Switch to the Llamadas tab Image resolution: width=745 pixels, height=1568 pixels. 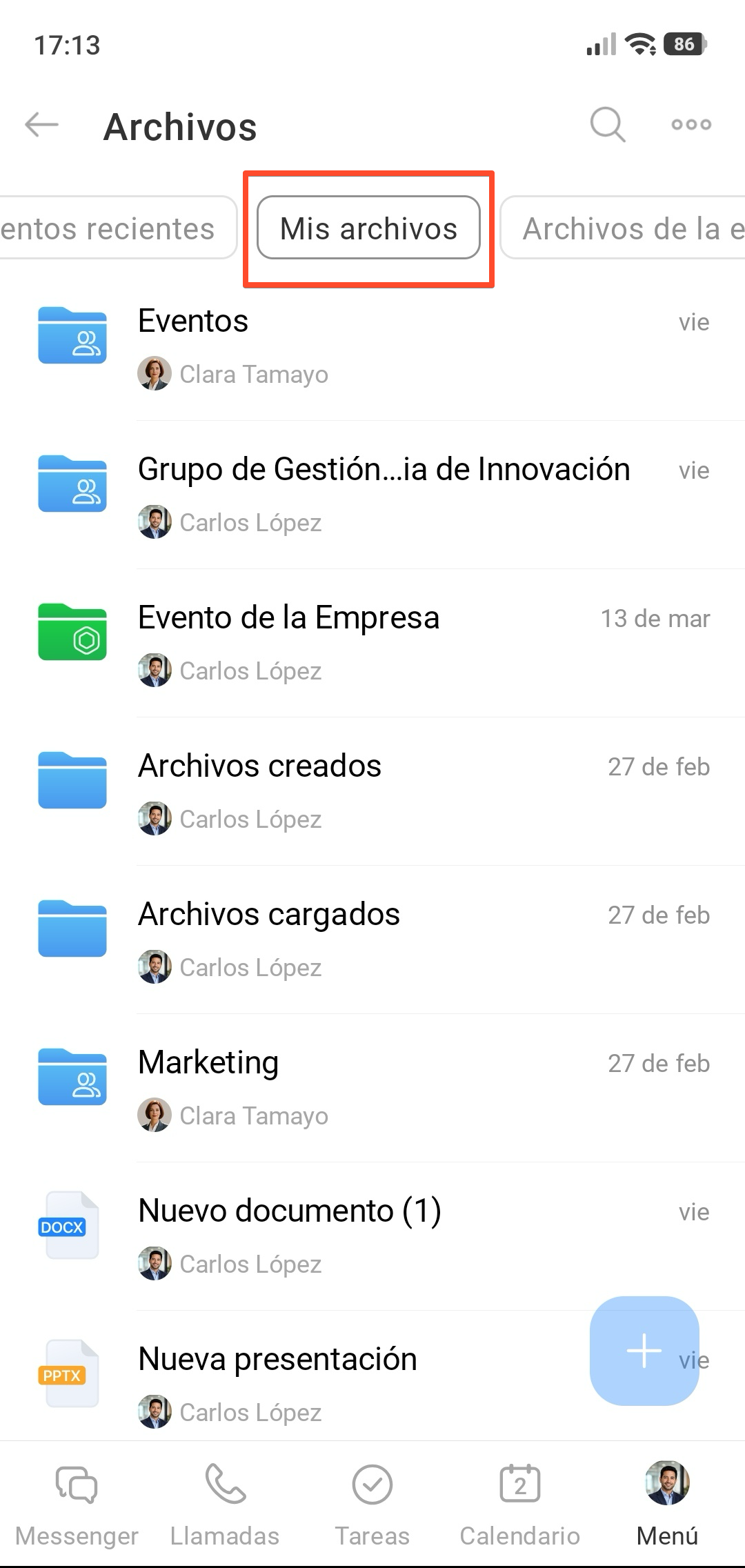tap(225, 1504)
